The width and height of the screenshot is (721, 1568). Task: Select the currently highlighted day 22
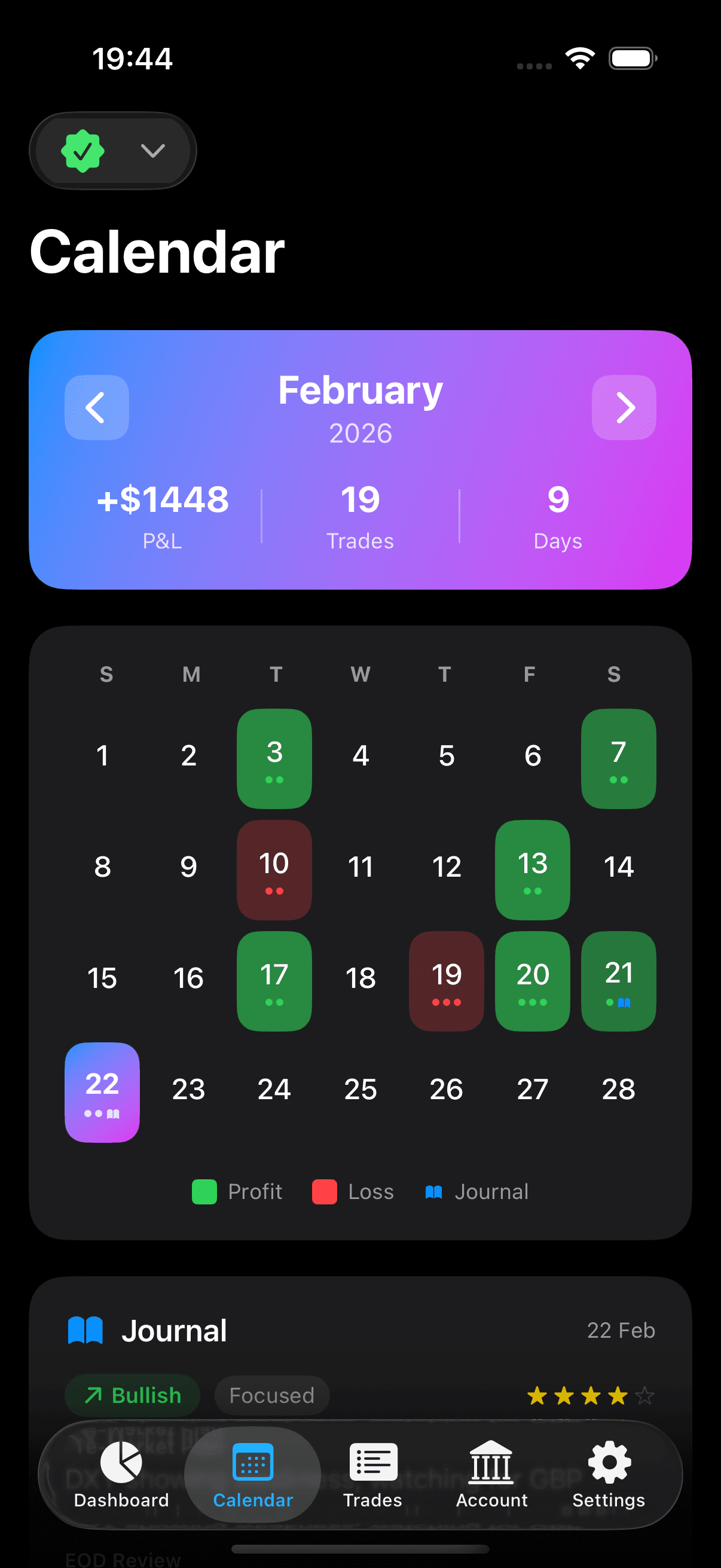click(x=102, y=1093)
